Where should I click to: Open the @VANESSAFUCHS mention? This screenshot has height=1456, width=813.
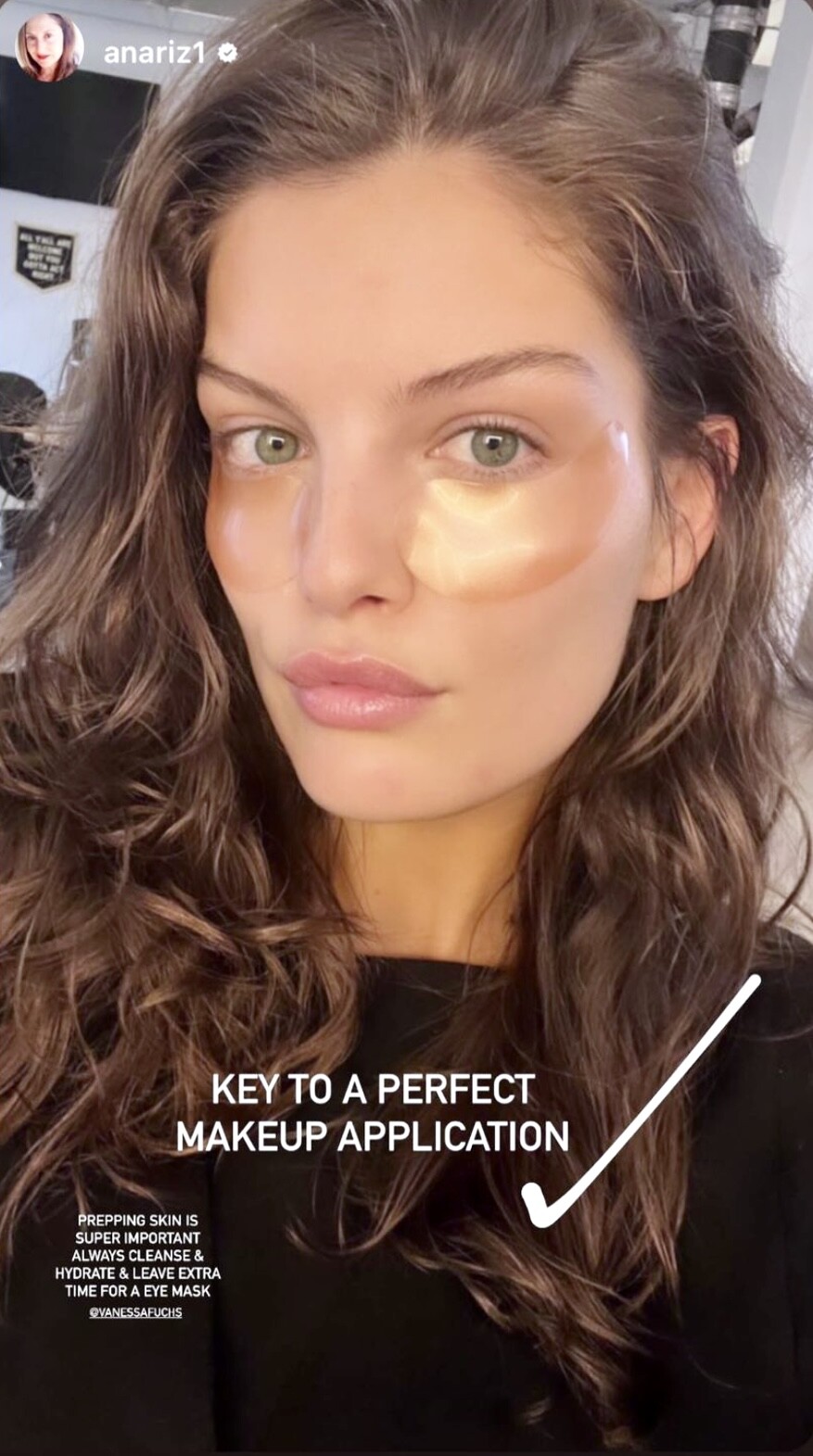(x=135, y=1312)
